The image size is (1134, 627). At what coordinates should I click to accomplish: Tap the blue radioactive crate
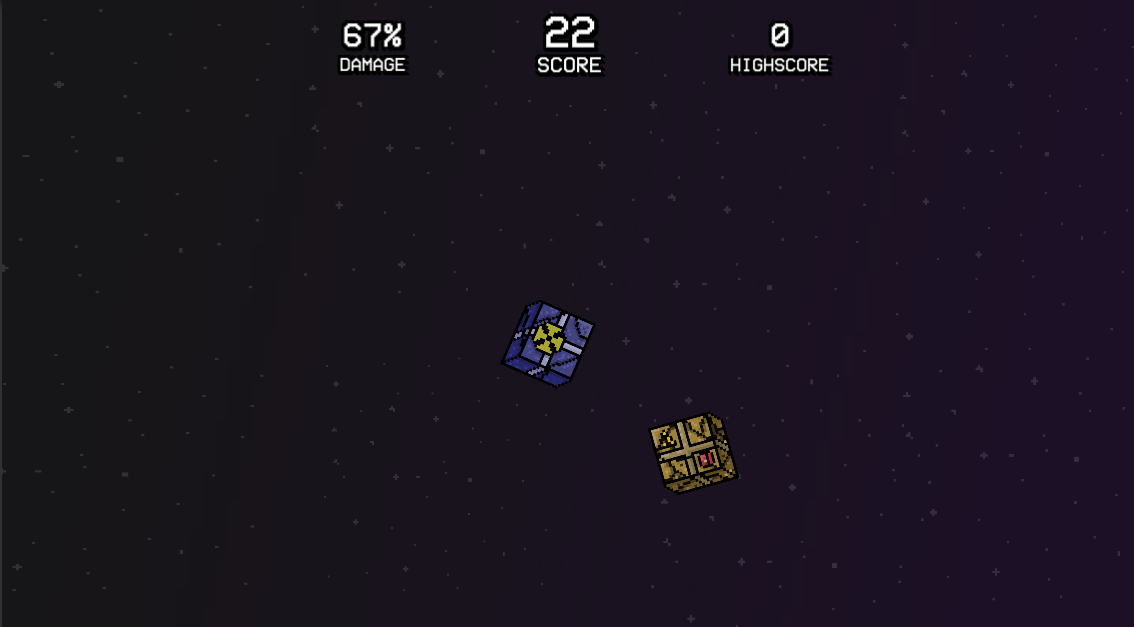[548, 344]
